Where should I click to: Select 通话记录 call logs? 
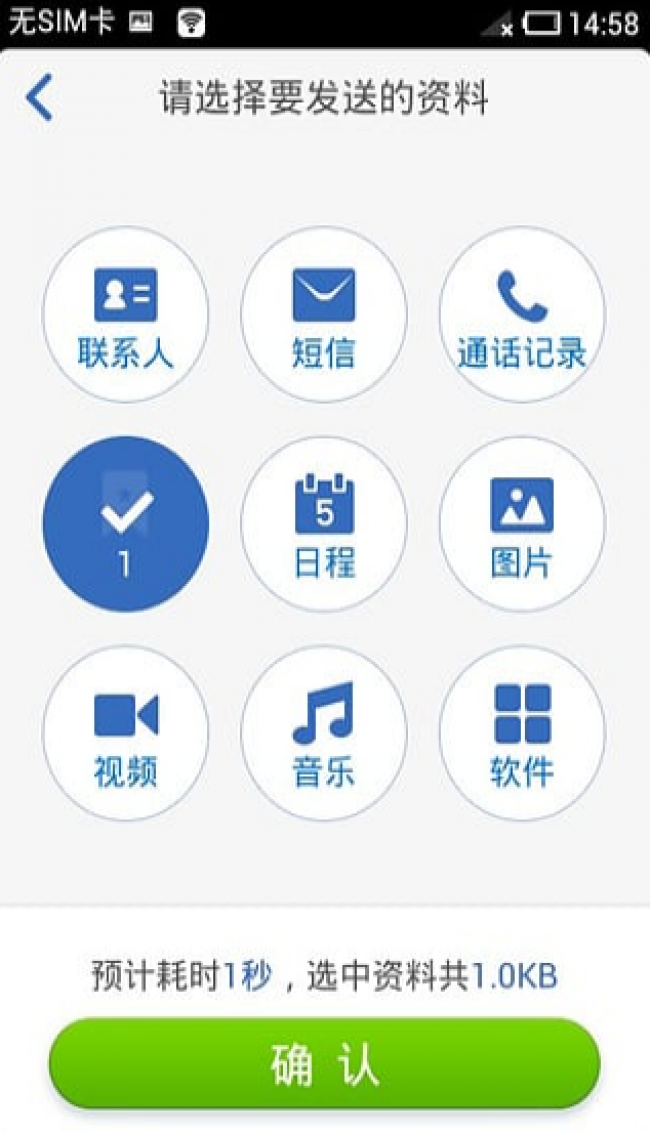click(x=522, y=314)
